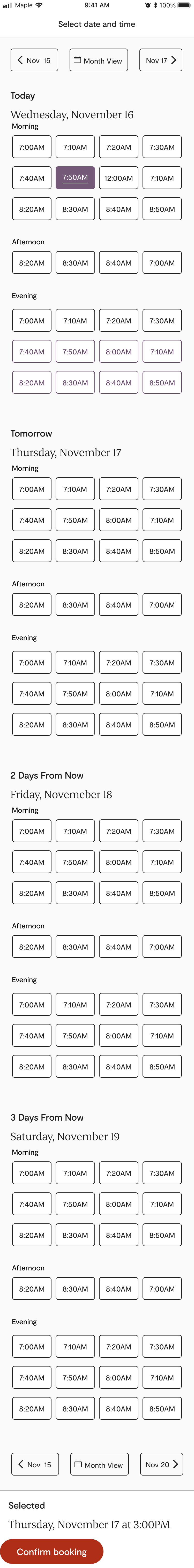
Task: Tap the highlighted 7:50AM slot on Wednesday
Action: (x=75, y=178)
